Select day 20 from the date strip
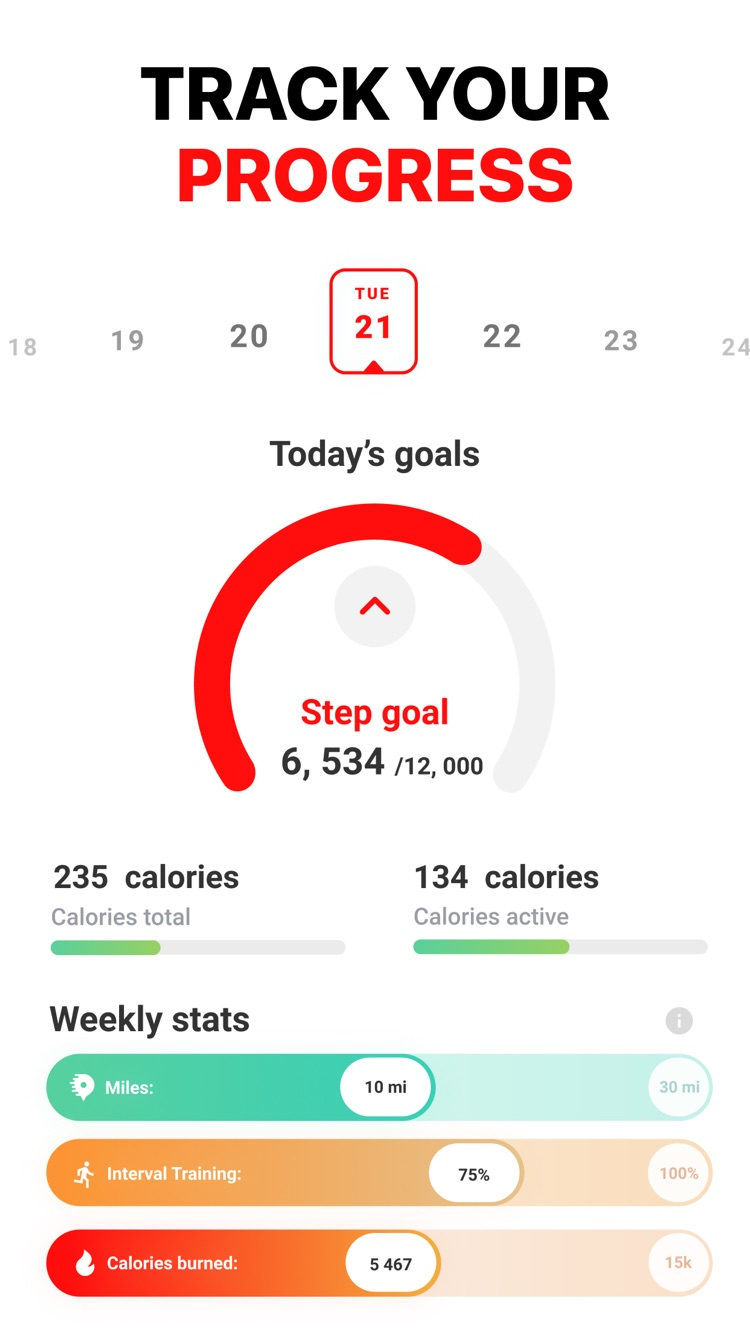Screen dimensions: 750x1334 (248, 337)
